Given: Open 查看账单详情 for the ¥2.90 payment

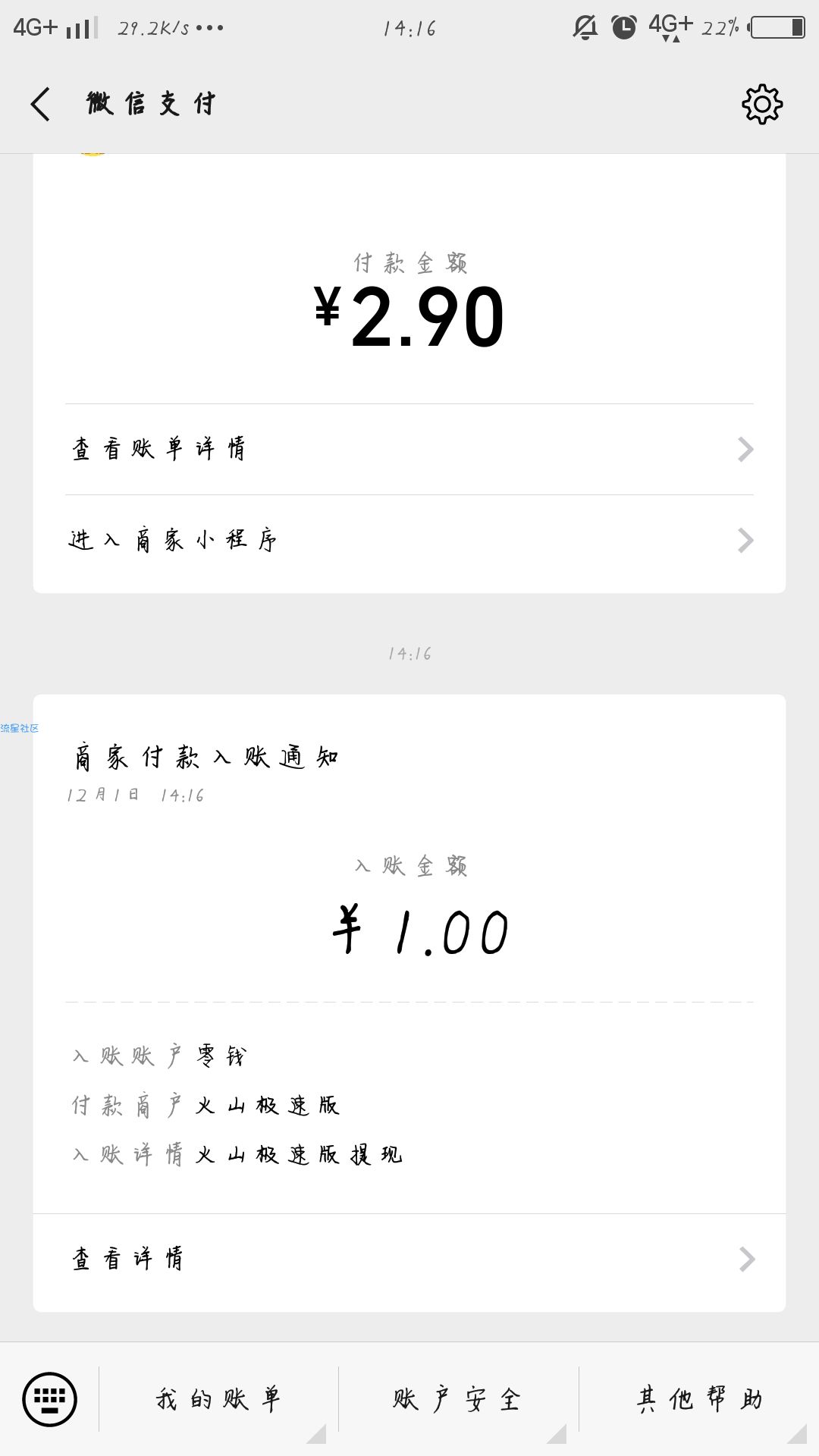Looking at the screenshot, I should pos(409,449).
